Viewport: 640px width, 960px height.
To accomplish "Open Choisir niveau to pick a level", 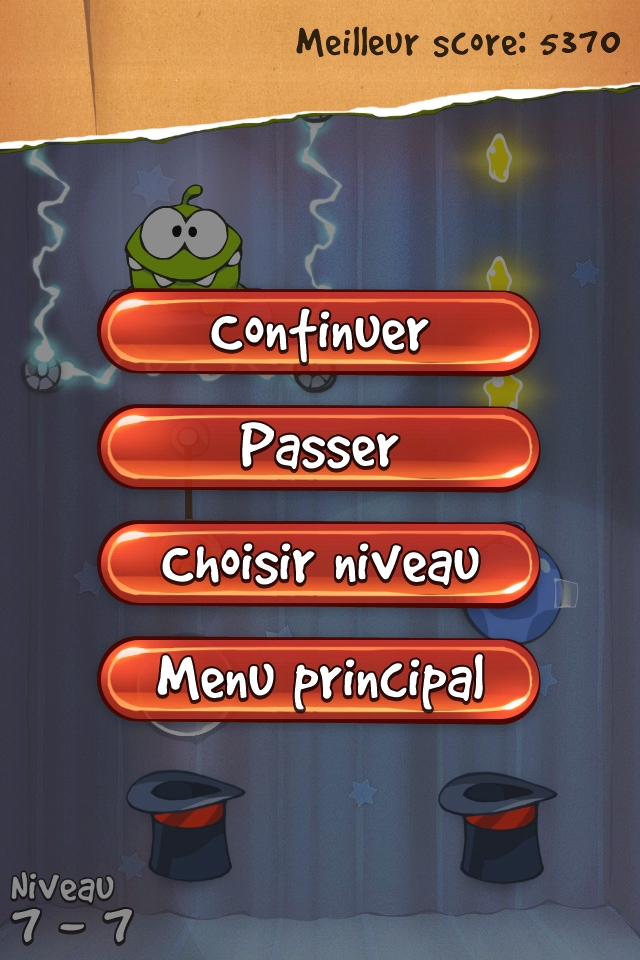I will [319, 564].
